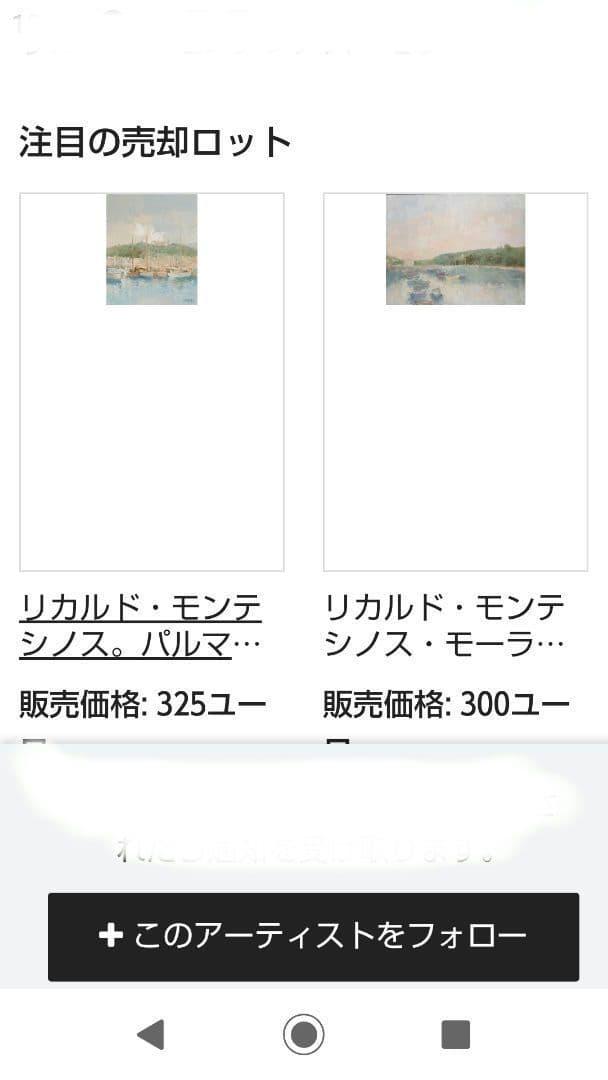This screenshot has height=1080, width=608.
Task: Open the リカルド・モンテシノス・モーラ lot title link
Action: (446, 625)
